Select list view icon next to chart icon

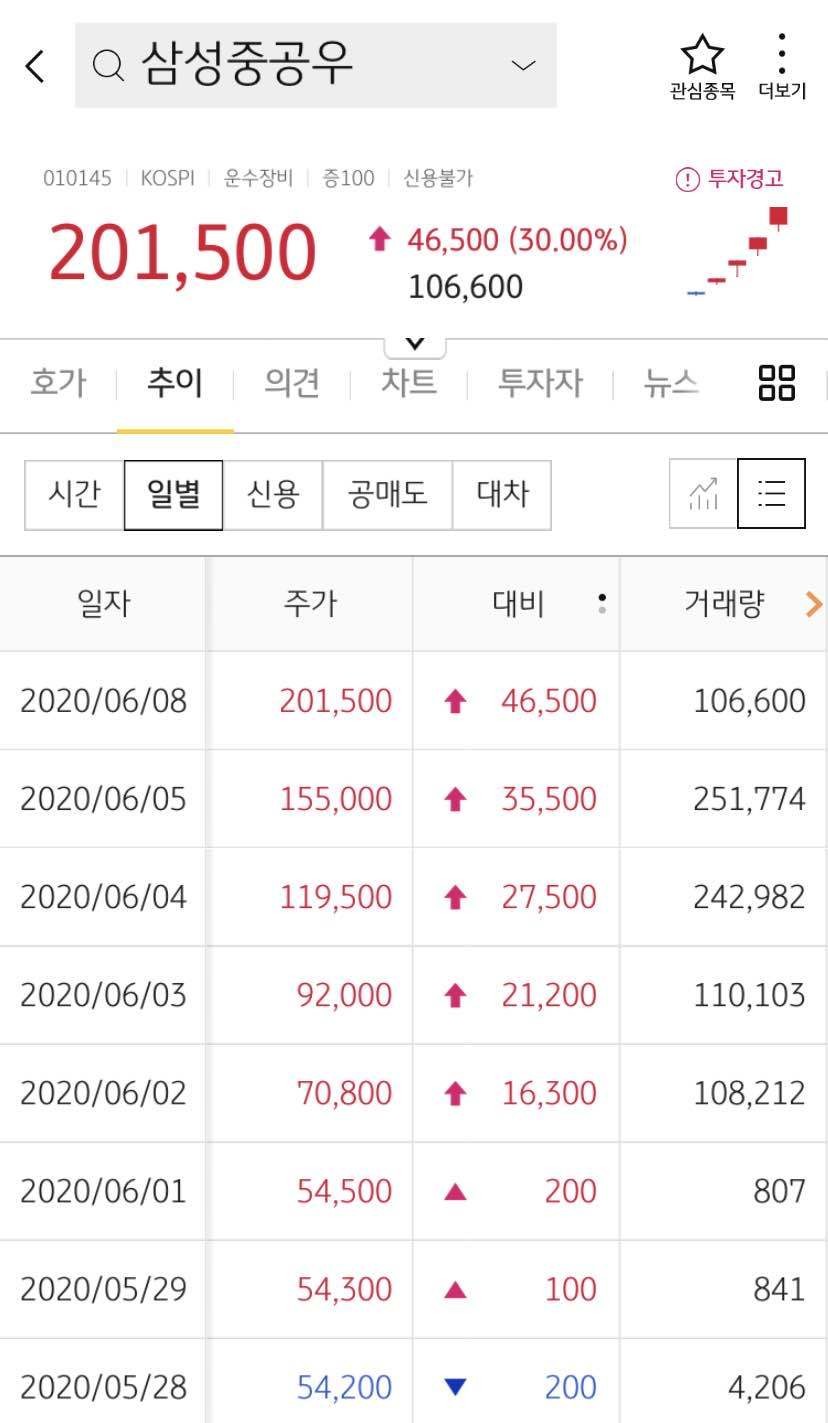click(771, 494)
